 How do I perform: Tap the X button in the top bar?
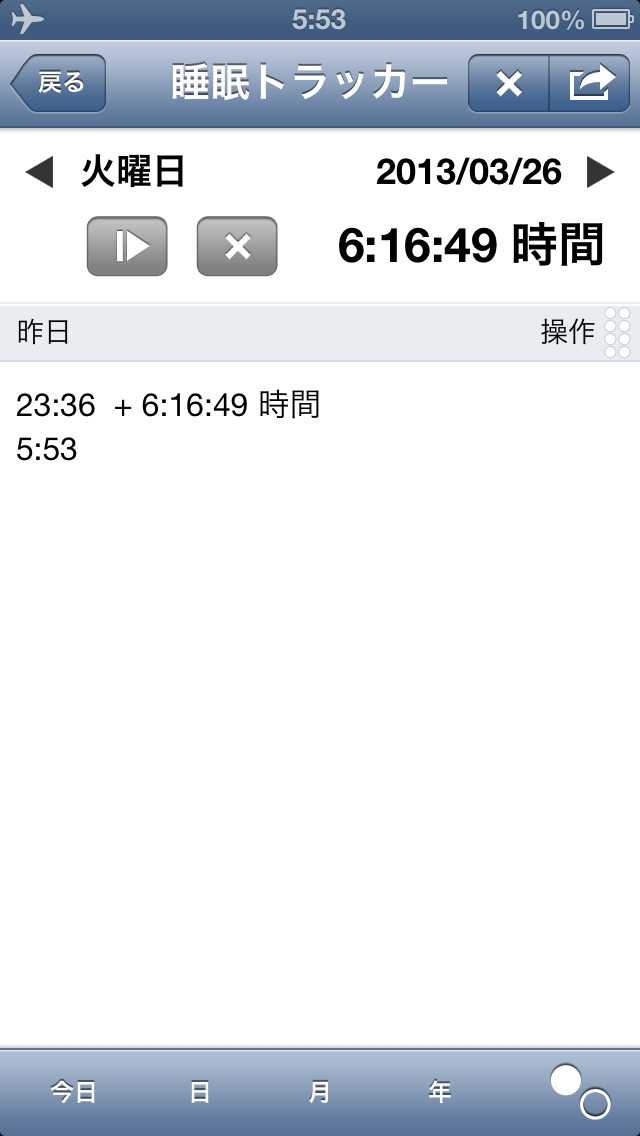pos(509,84)
